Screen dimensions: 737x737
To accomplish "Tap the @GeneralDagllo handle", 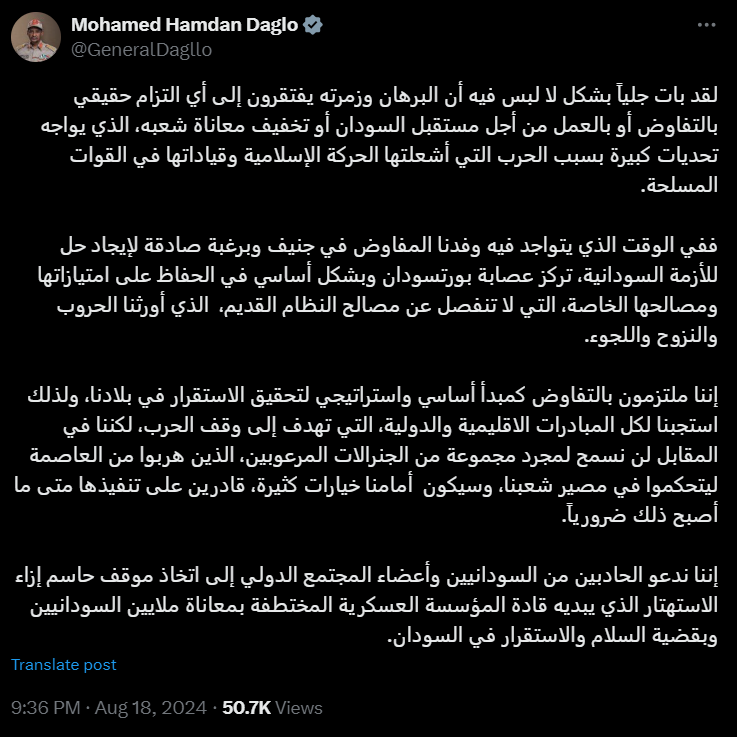I will [140, 49].
